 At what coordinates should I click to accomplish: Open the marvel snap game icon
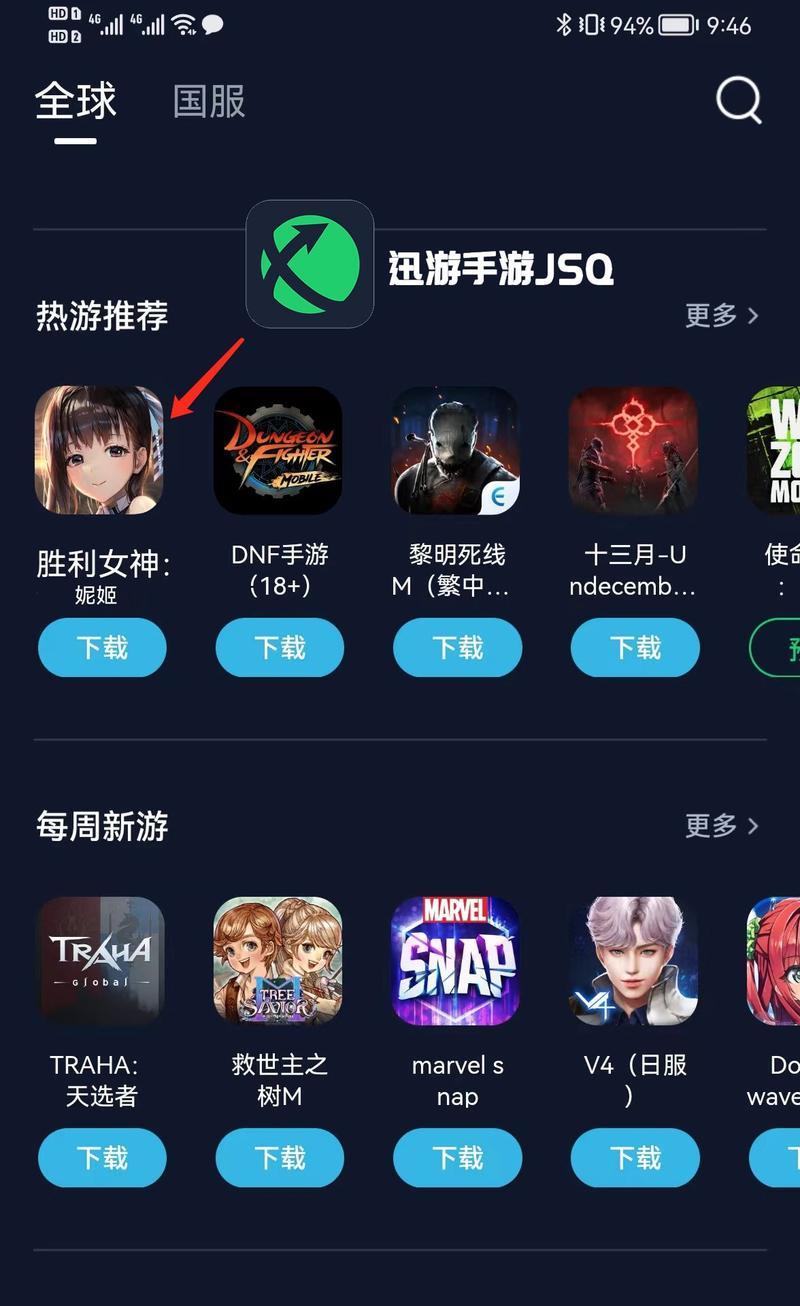(456, 960)
